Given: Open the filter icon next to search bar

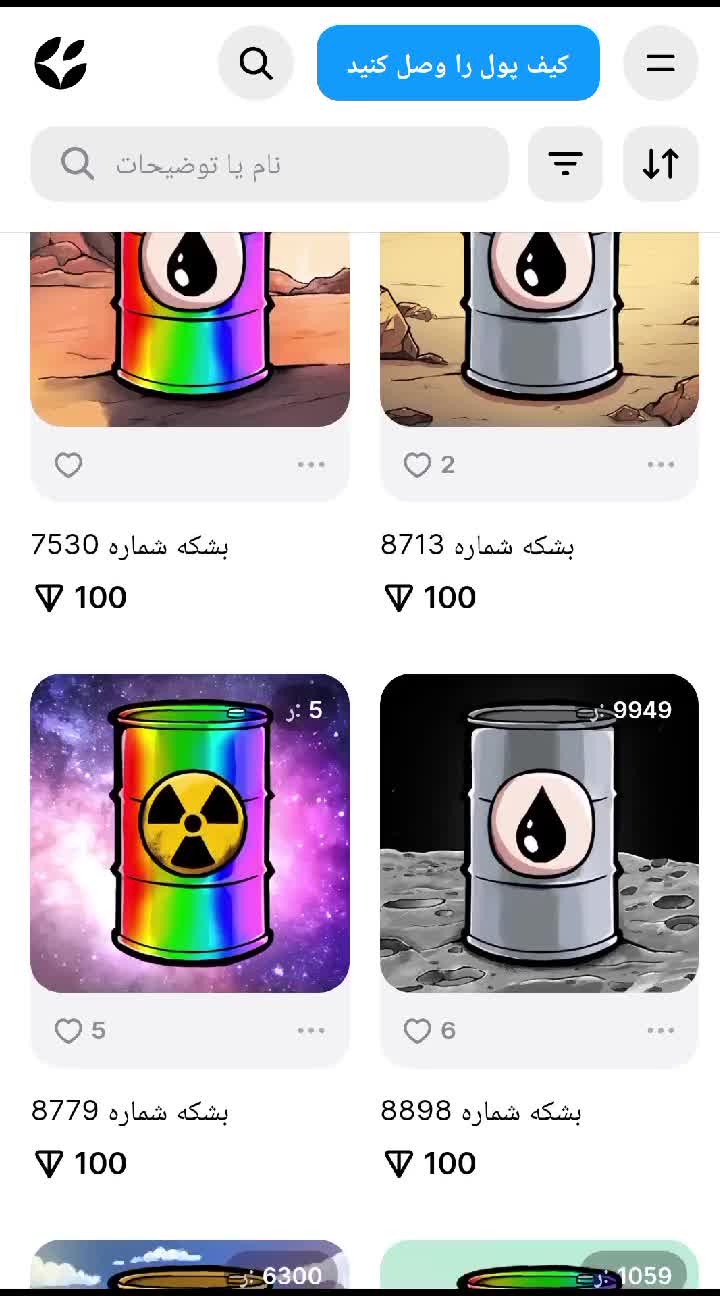Looking at the screenshot, I should [x=566, y=163].
